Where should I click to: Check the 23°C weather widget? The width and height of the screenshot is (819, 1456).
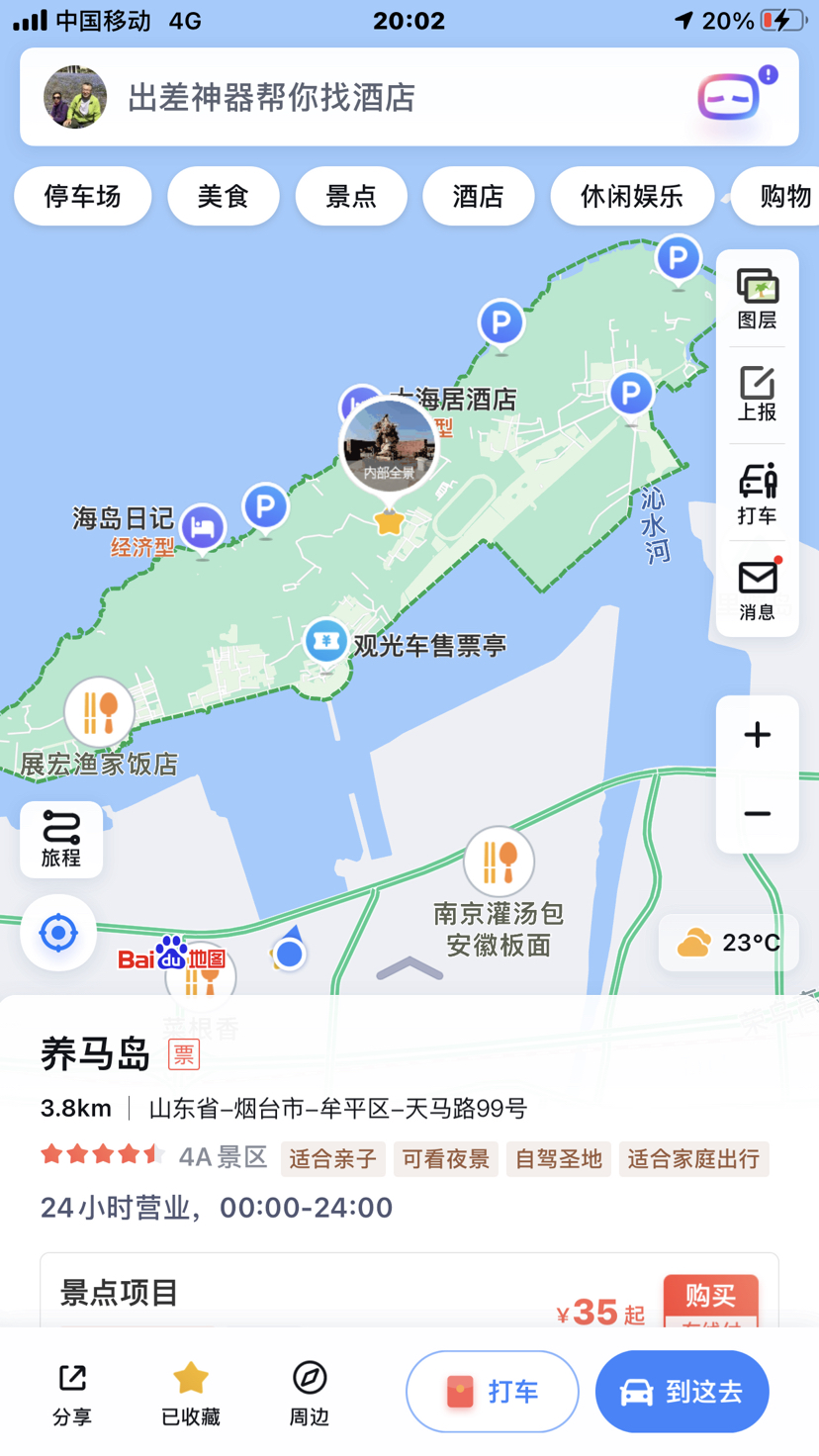pos(729,943)
